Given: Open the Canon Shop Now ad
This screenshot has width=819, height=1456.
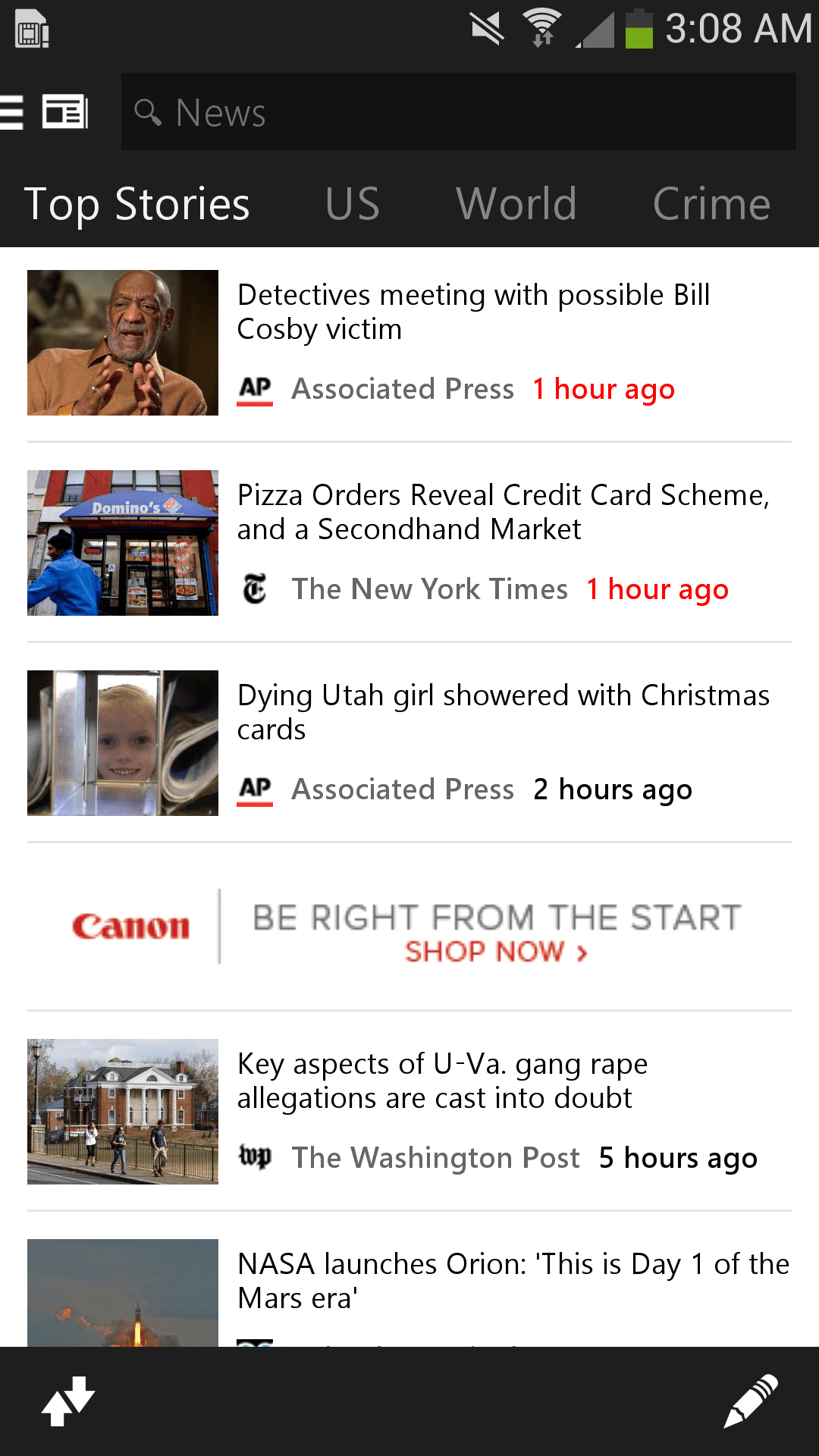Looking at the screenshot, I should [x=409, y=927].
